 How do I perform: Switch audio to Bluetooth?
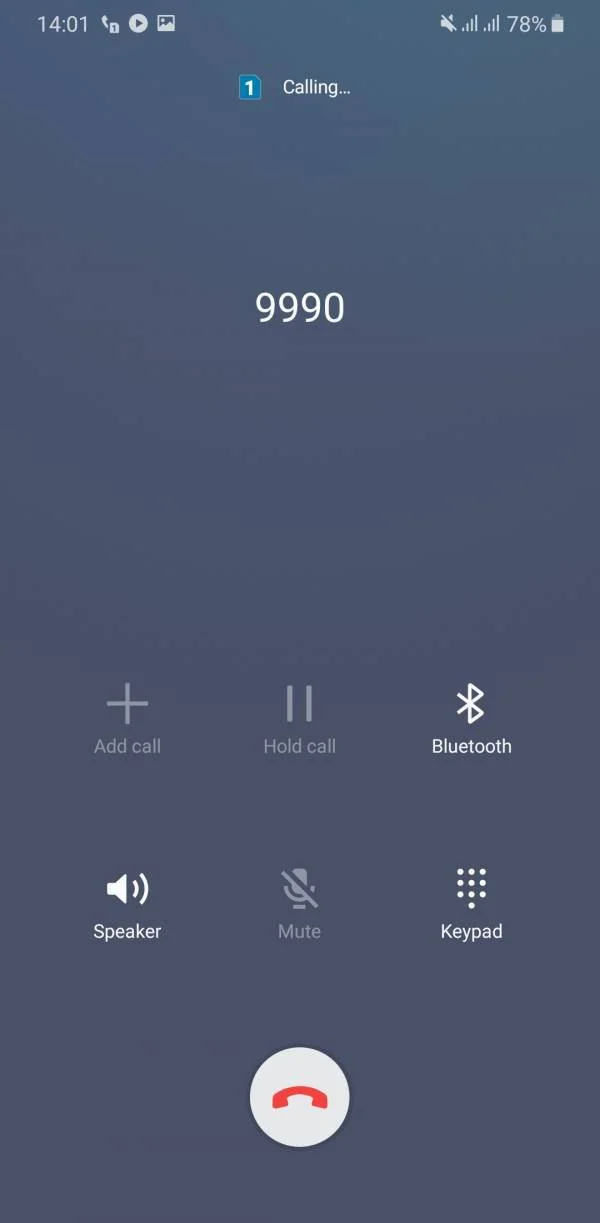coord(471,720)
